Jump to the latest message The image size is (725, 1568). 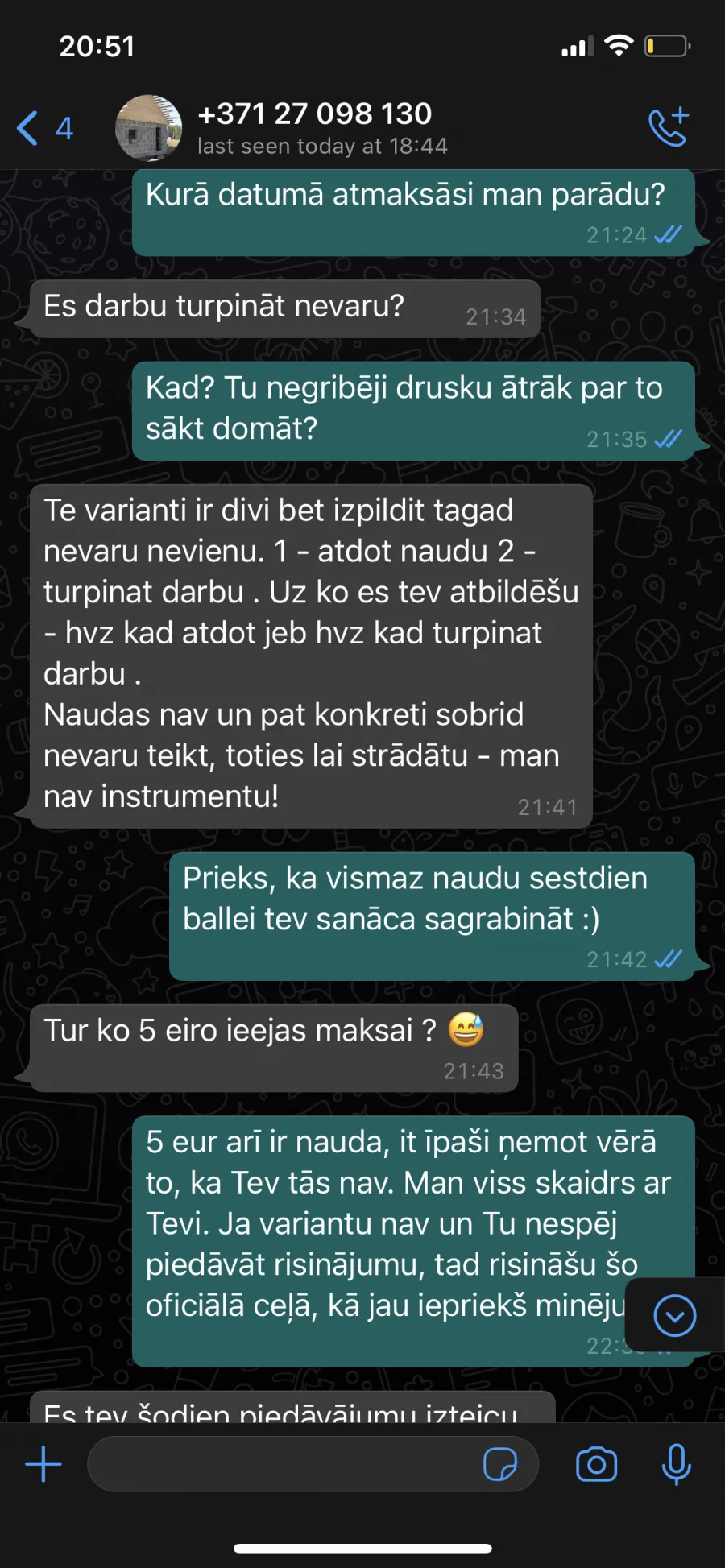coord(675,1316)
